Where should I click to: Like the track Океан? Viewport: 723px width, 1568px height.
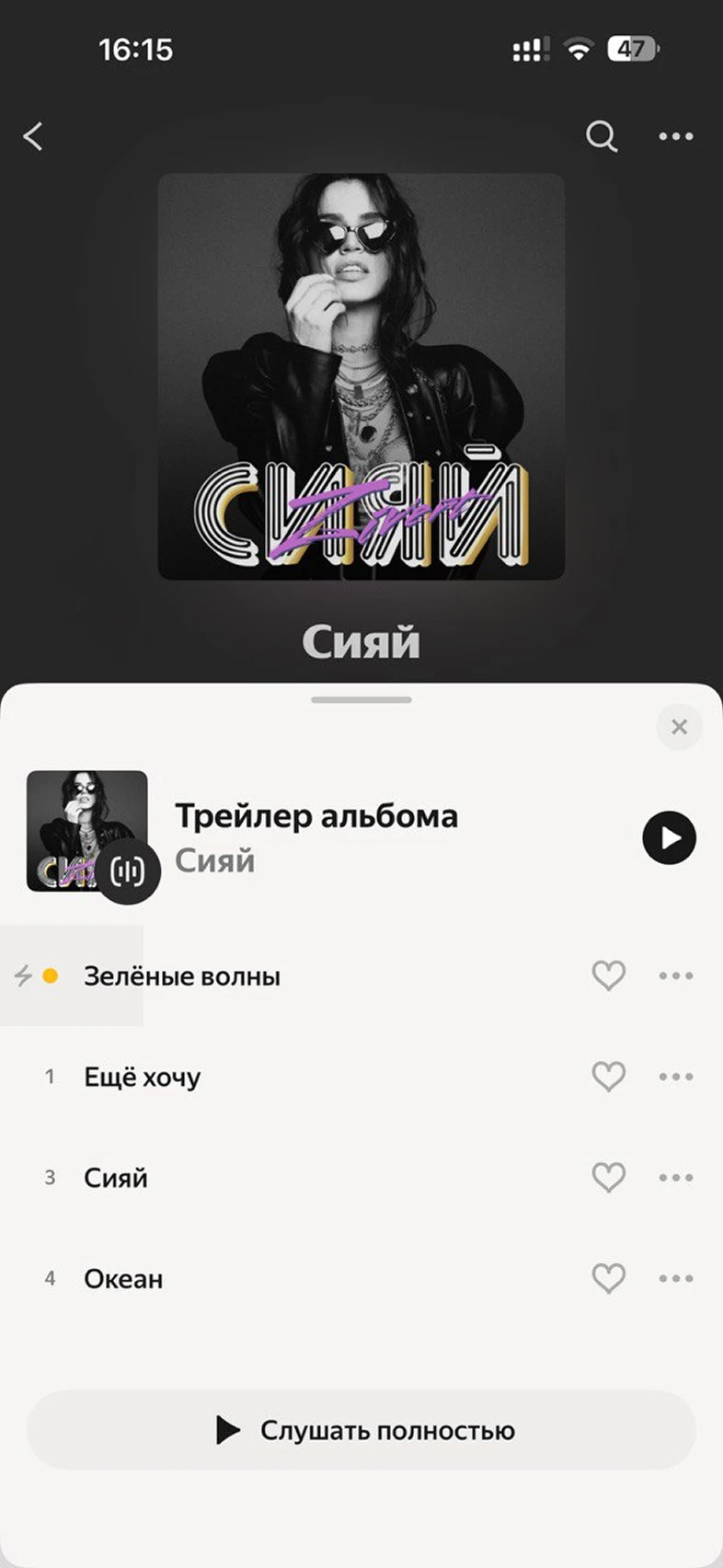point(608,1277)
